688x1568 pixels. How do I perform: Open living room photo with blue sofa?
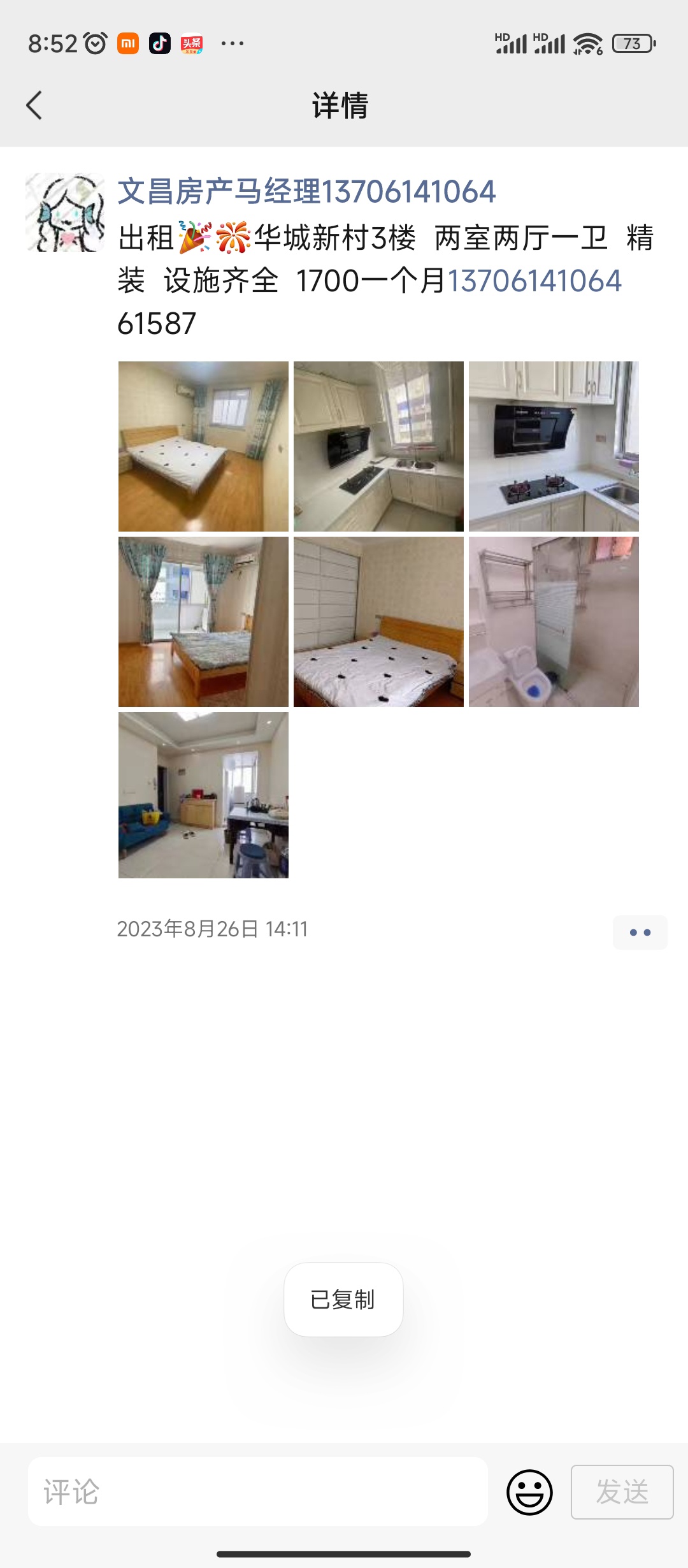click(x=203, y=795)
